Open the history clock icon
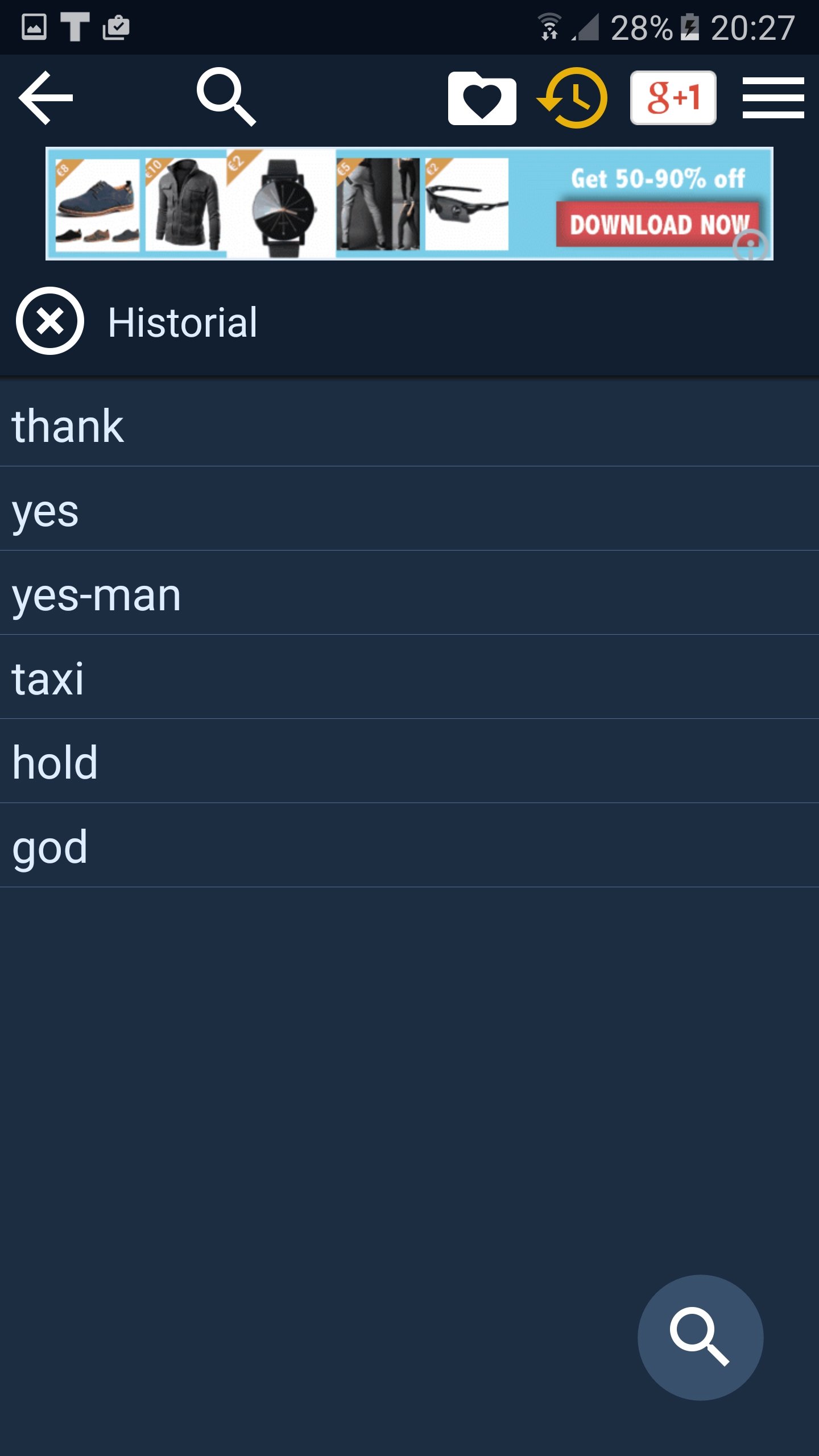The height and width of the screenshot is (1456, 819). pos(573,98)
